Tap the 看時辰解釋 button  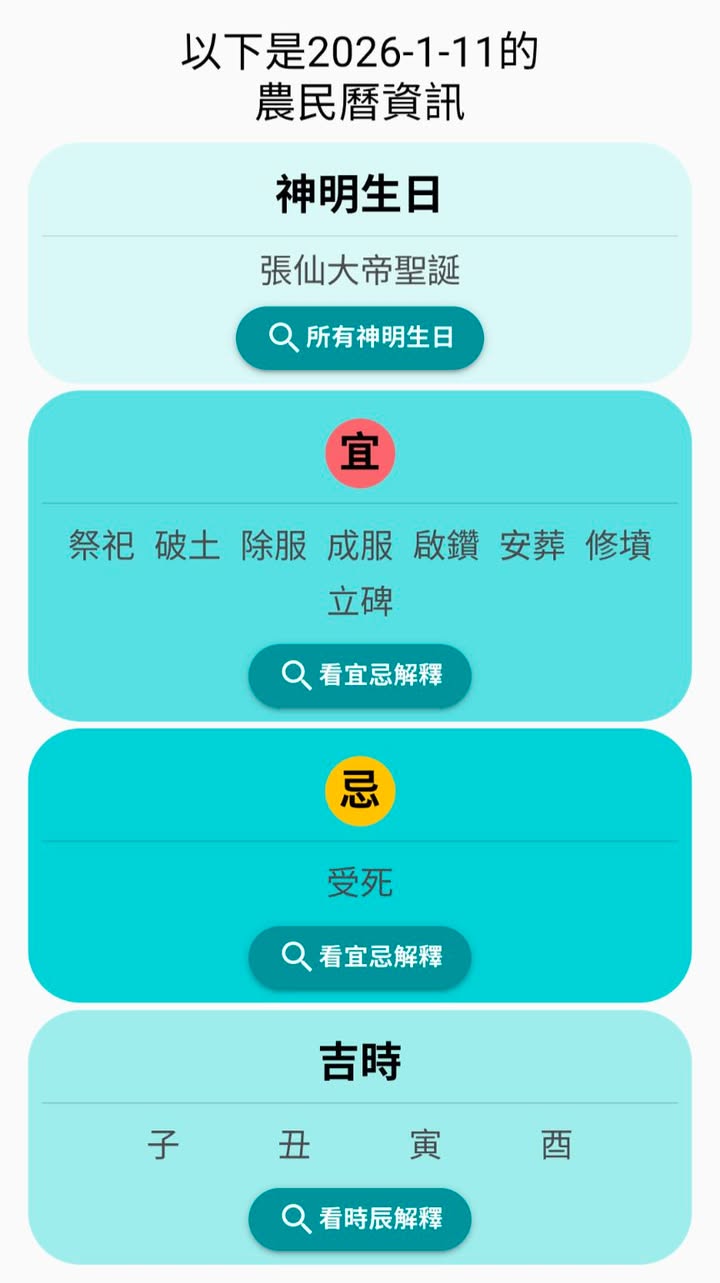[x=360, y=1219]
